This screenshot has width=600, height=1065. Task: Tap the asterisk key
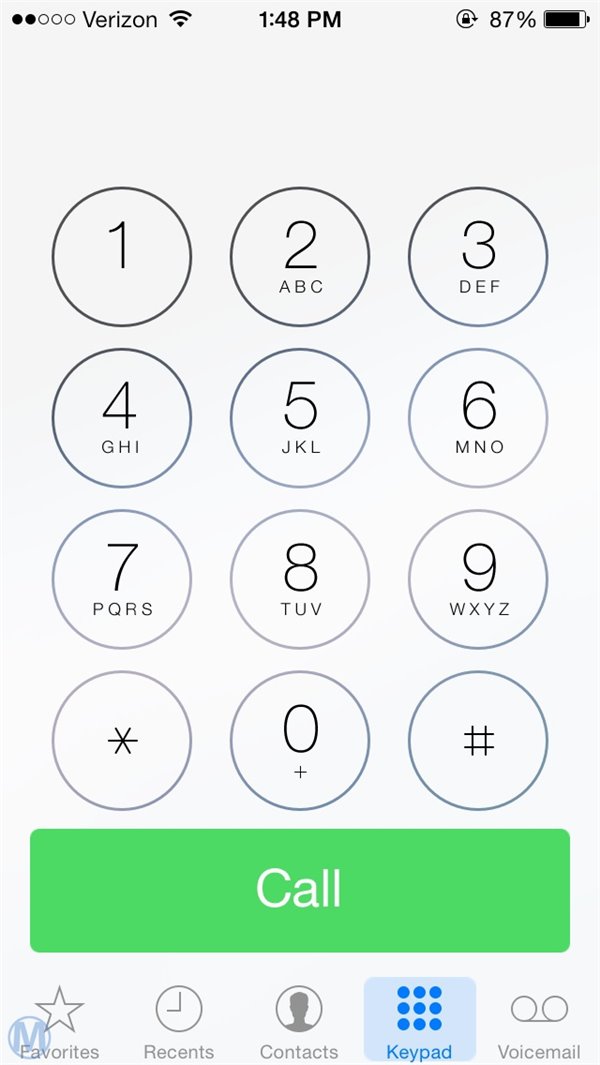pos(121,741)
